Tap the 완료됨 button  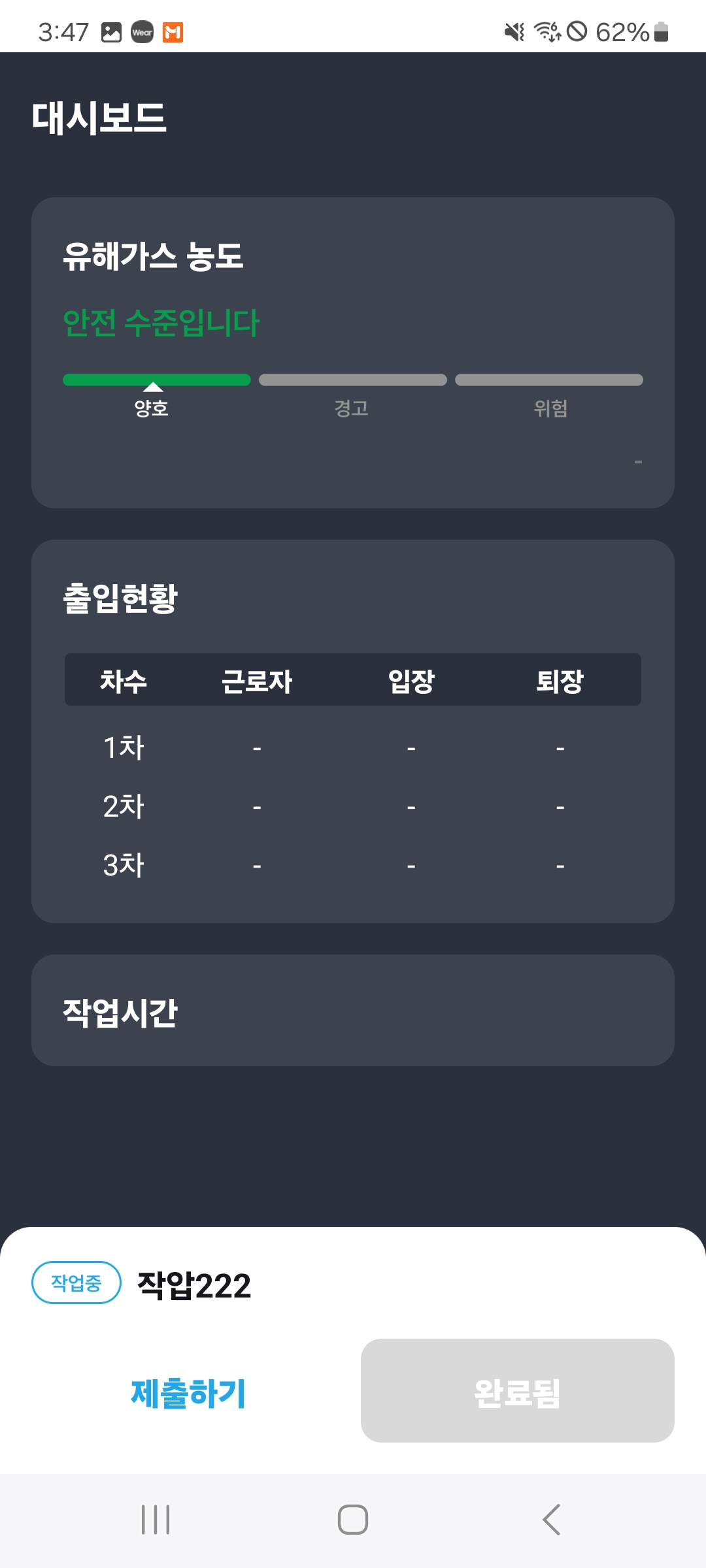[517, 1391]
